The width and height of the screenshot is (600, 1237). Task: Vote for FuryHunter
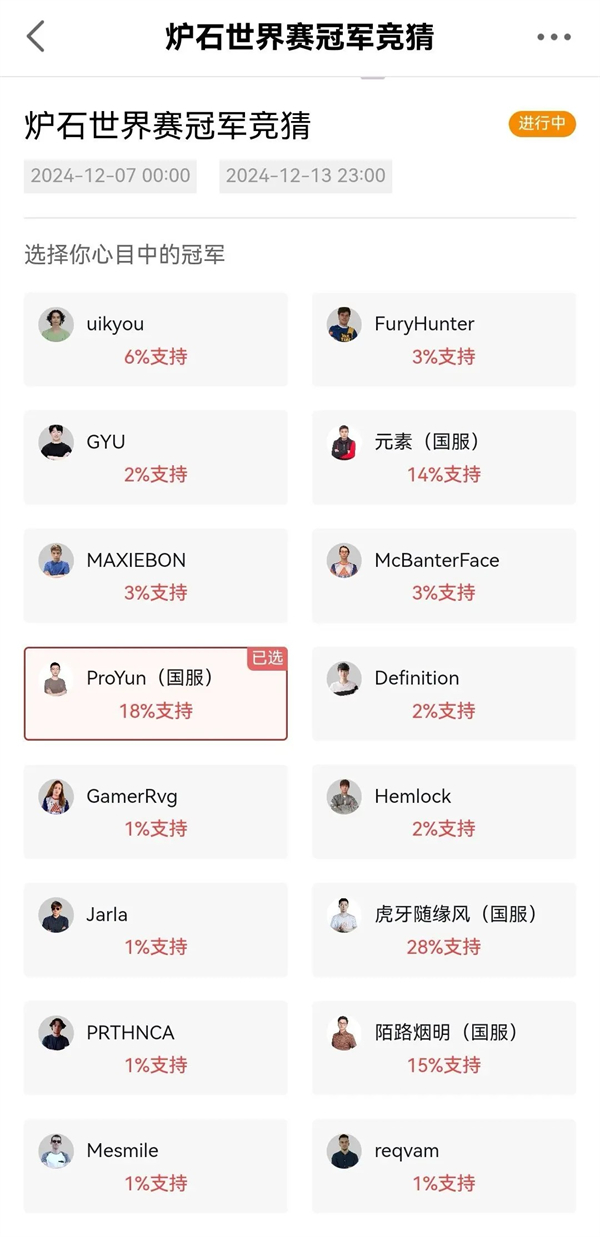[443, 339]
